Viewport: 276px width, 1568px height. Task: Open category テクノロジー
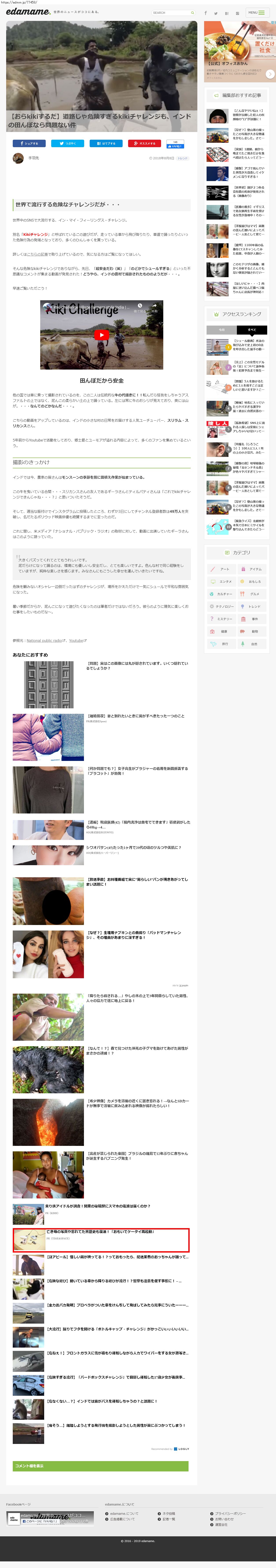tap(221, 606)
